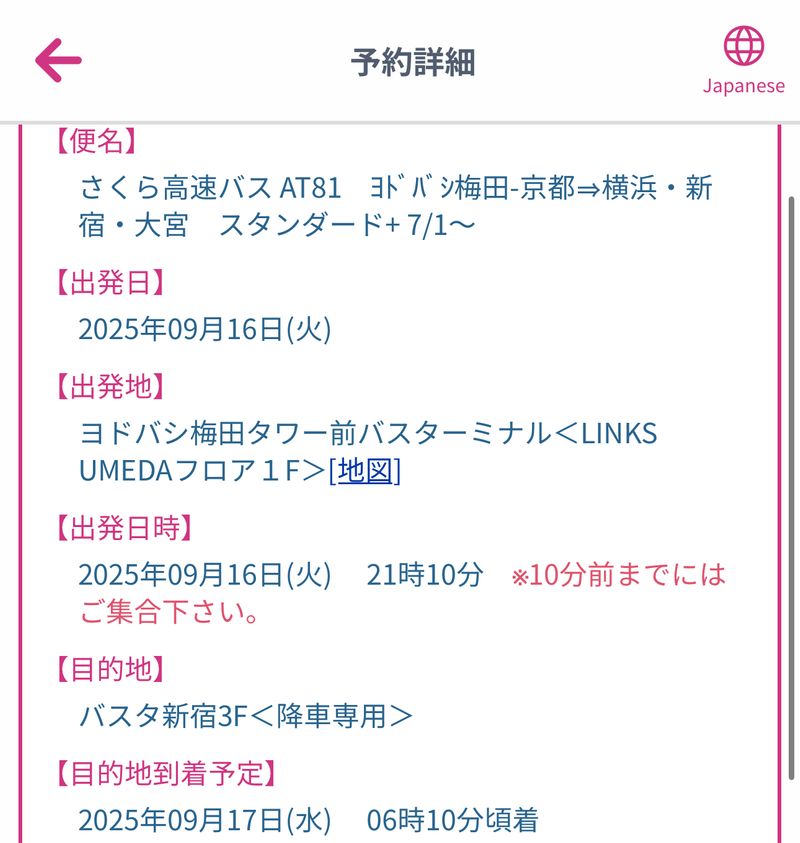
Task: Change language via the Japanese globe
Action: (743, 58)
